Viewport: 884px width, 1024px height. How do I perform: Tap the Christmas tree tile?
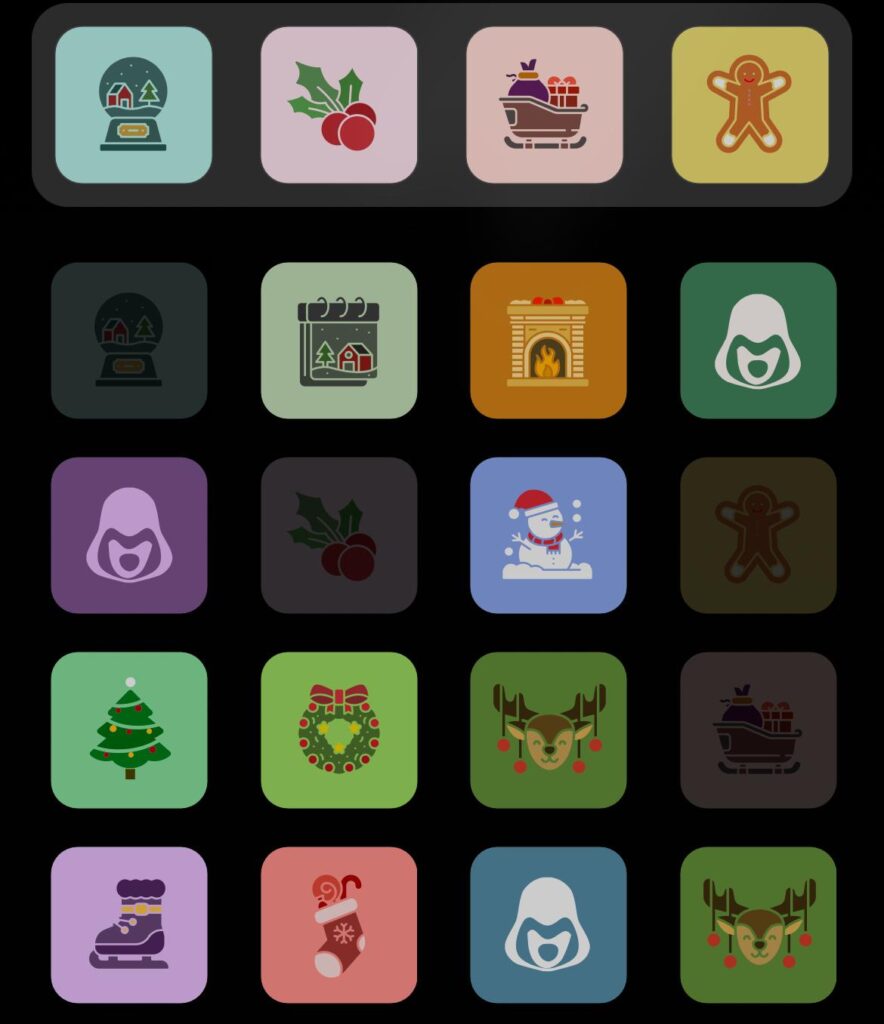point(129,730)
